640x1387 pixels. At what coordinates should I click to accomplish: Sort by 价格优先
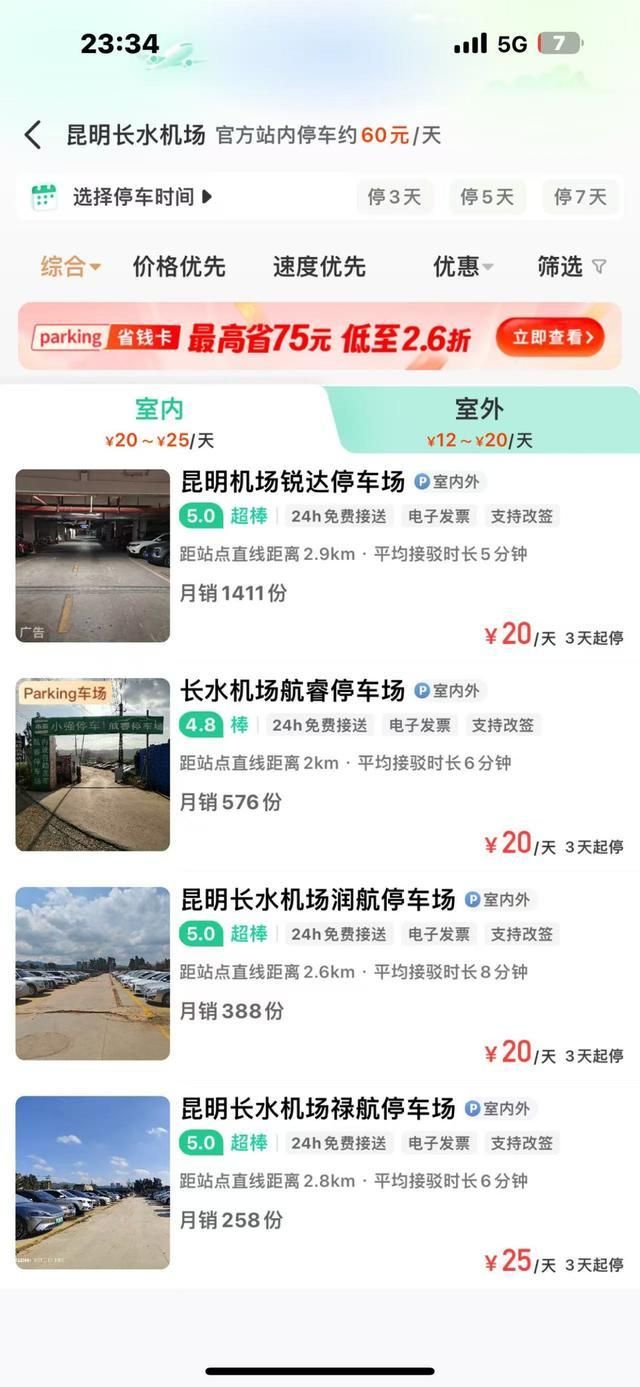point(179,267)
